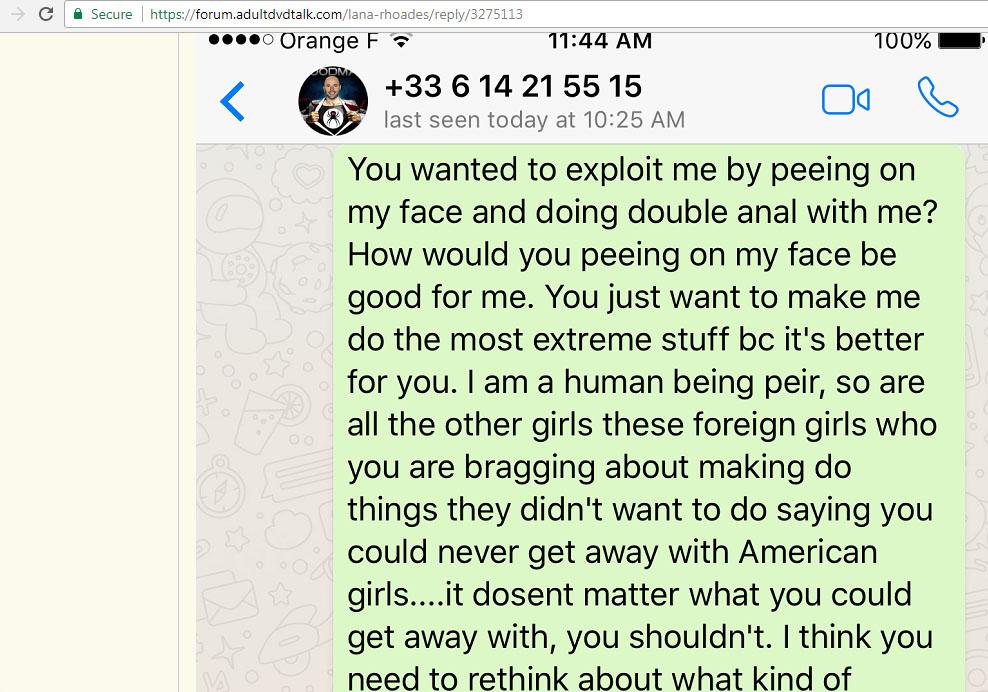The image size is (988, 692).
Task: Reload the current forum page
Action: [x=46, y=14]
